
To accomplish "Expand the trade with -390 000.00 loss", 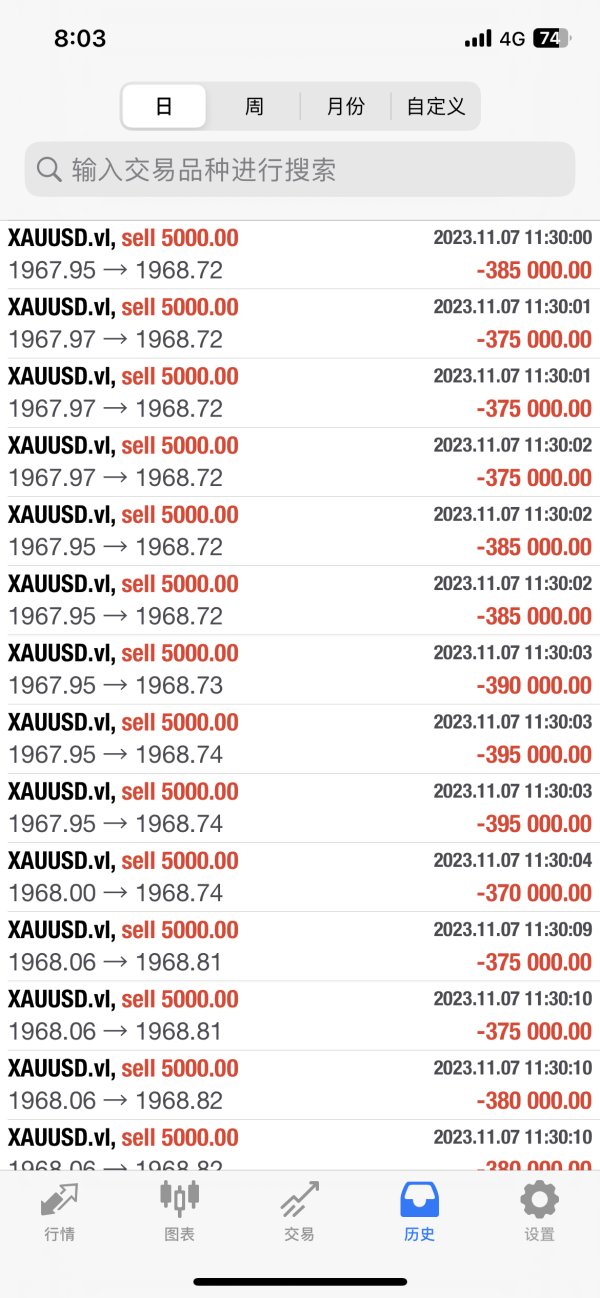I will tap(300, 669).
